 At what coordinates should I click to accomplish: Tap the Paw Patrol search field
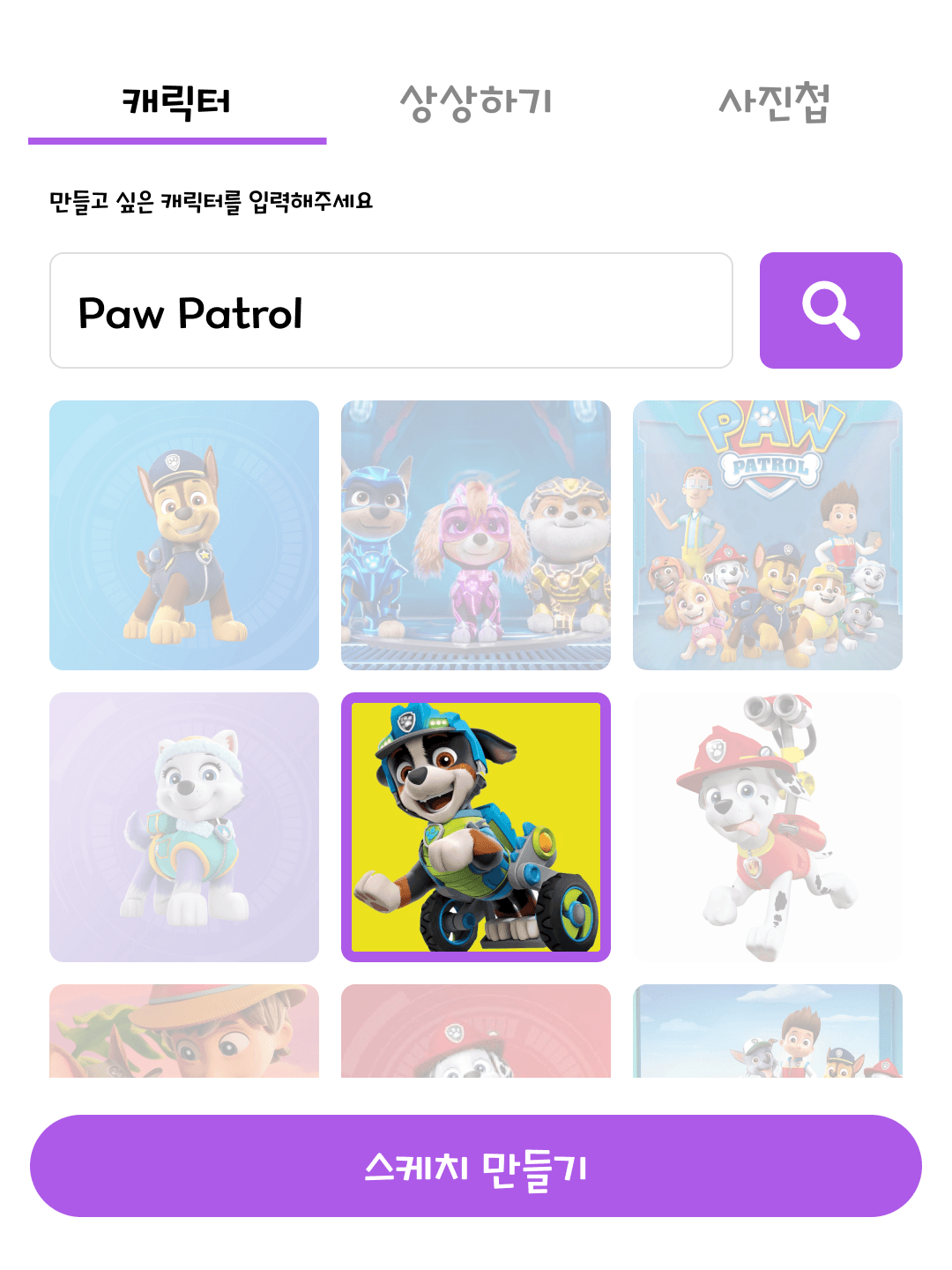tap(391, 310)
